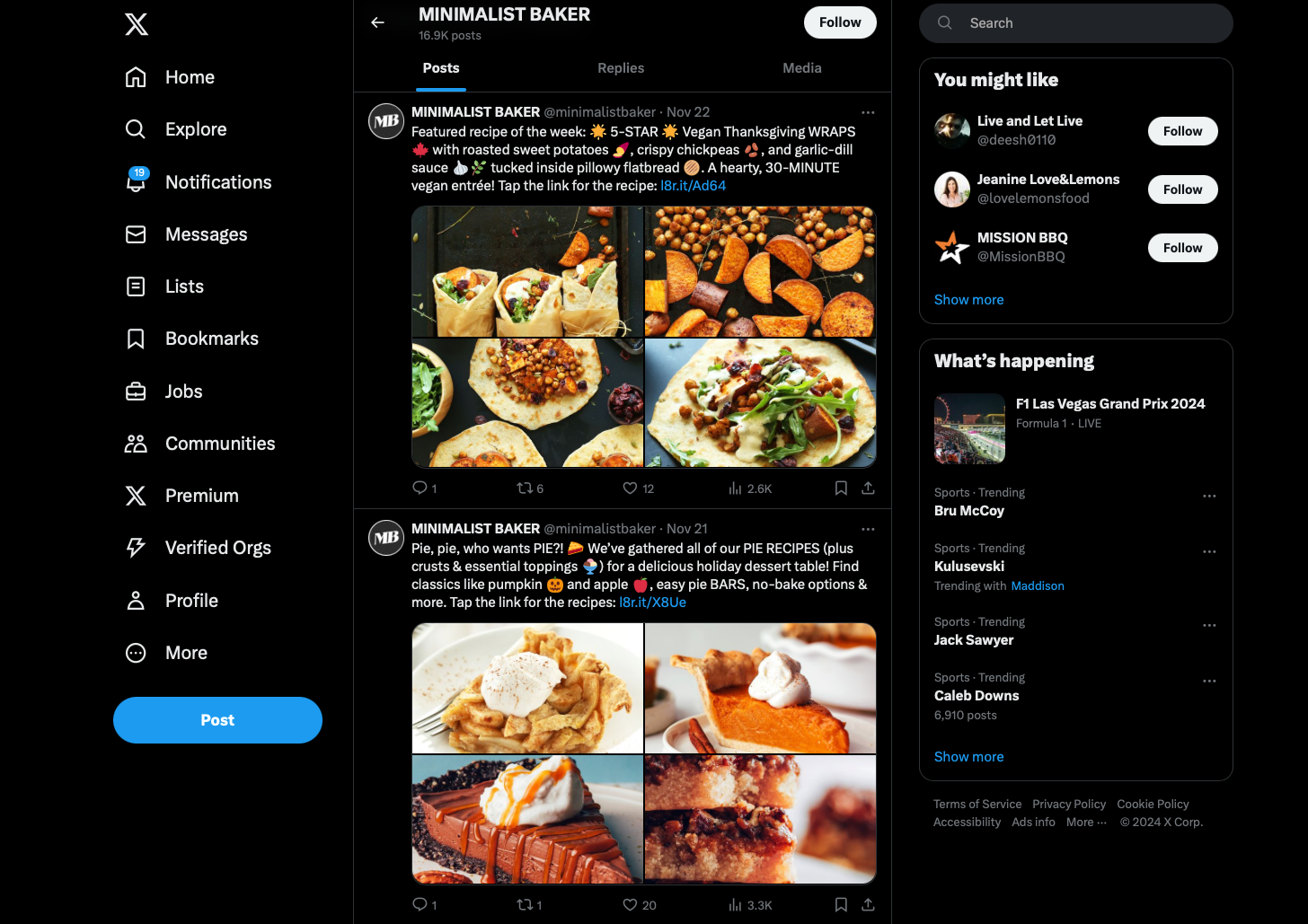The height and width of the screenshot is (924, 1308).
Task: Open overflow menu on the Nov 21 pie post
Action: (x=868, y=529)
